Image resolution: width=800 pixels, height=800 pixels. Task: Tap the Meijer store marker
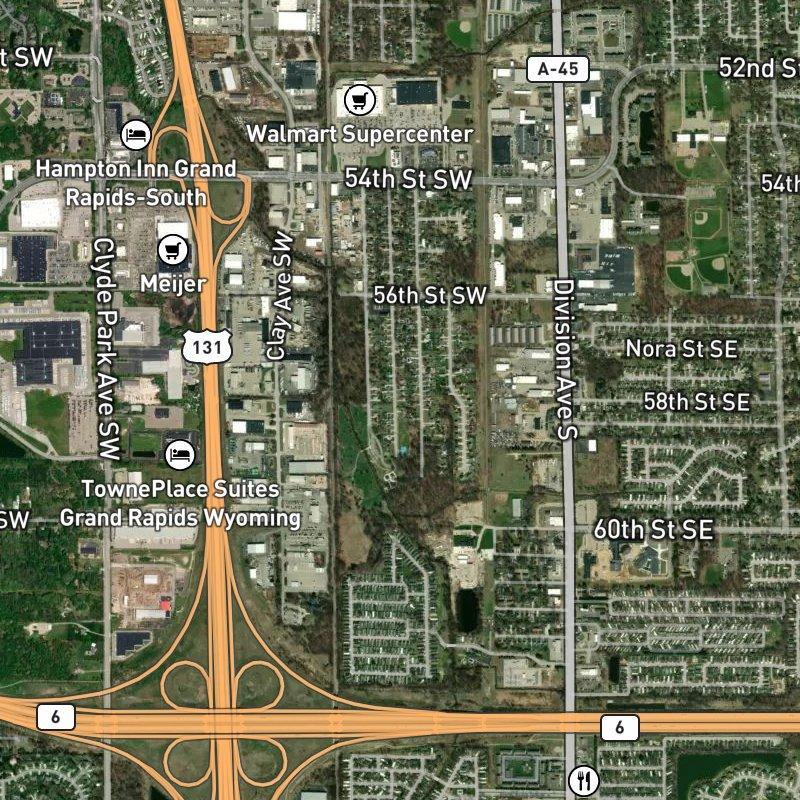tap(174, 248)
